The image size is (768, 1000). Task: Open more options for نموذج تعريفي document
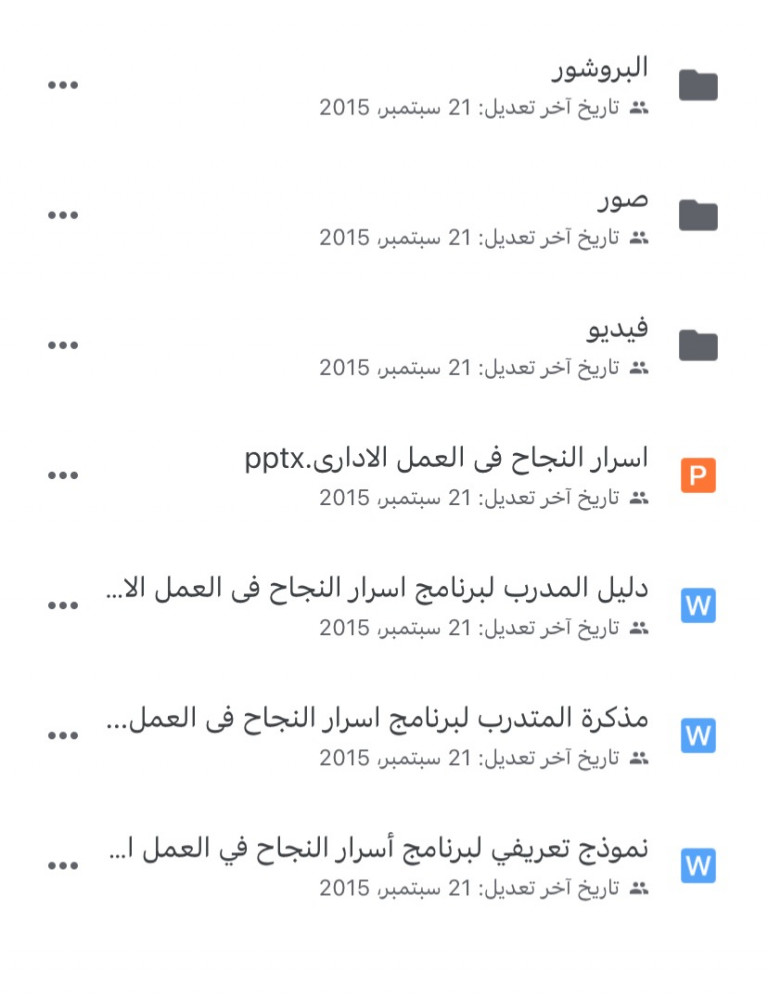pyautogui.click(x=63, y=865)
